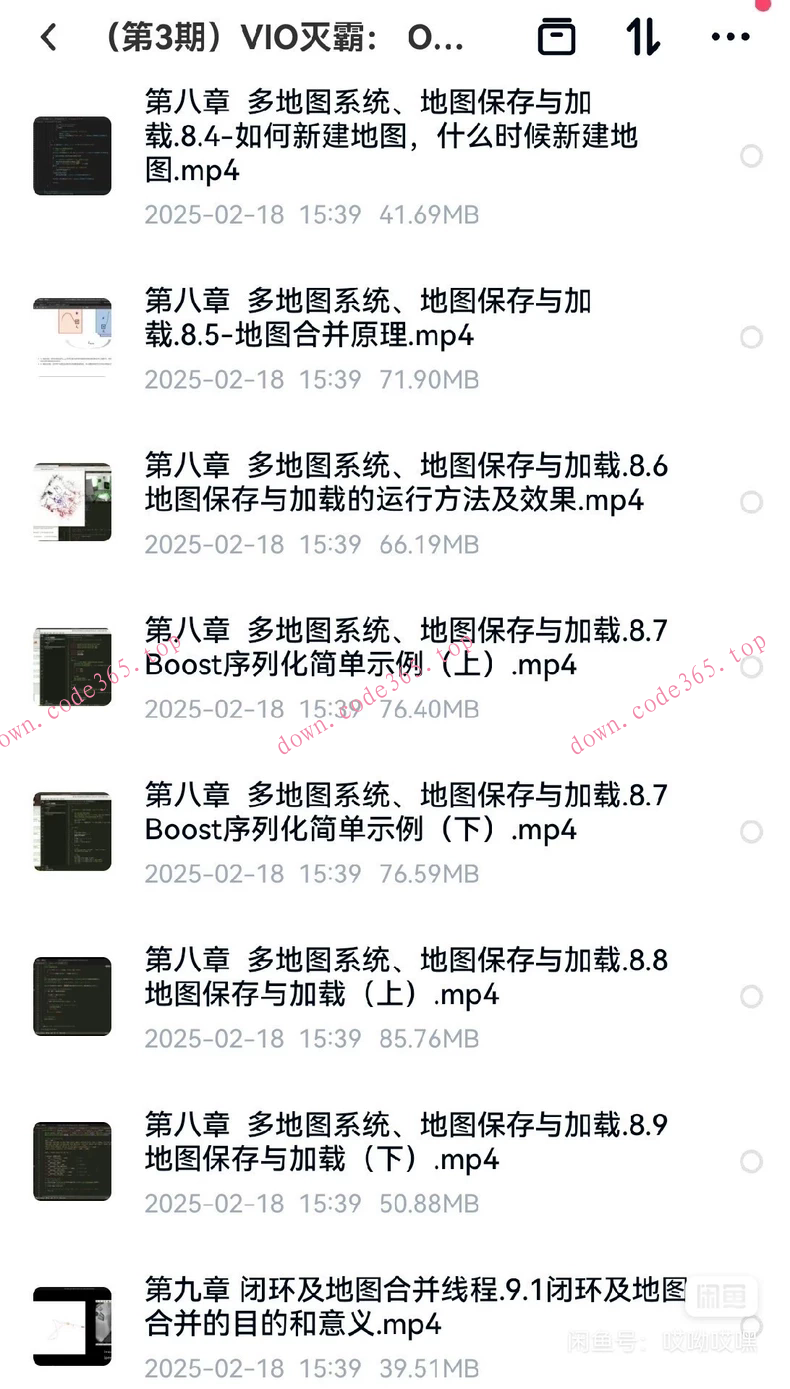
Task: Select the circle next to 8.5 地图合并原理
Action: (751, 337)
